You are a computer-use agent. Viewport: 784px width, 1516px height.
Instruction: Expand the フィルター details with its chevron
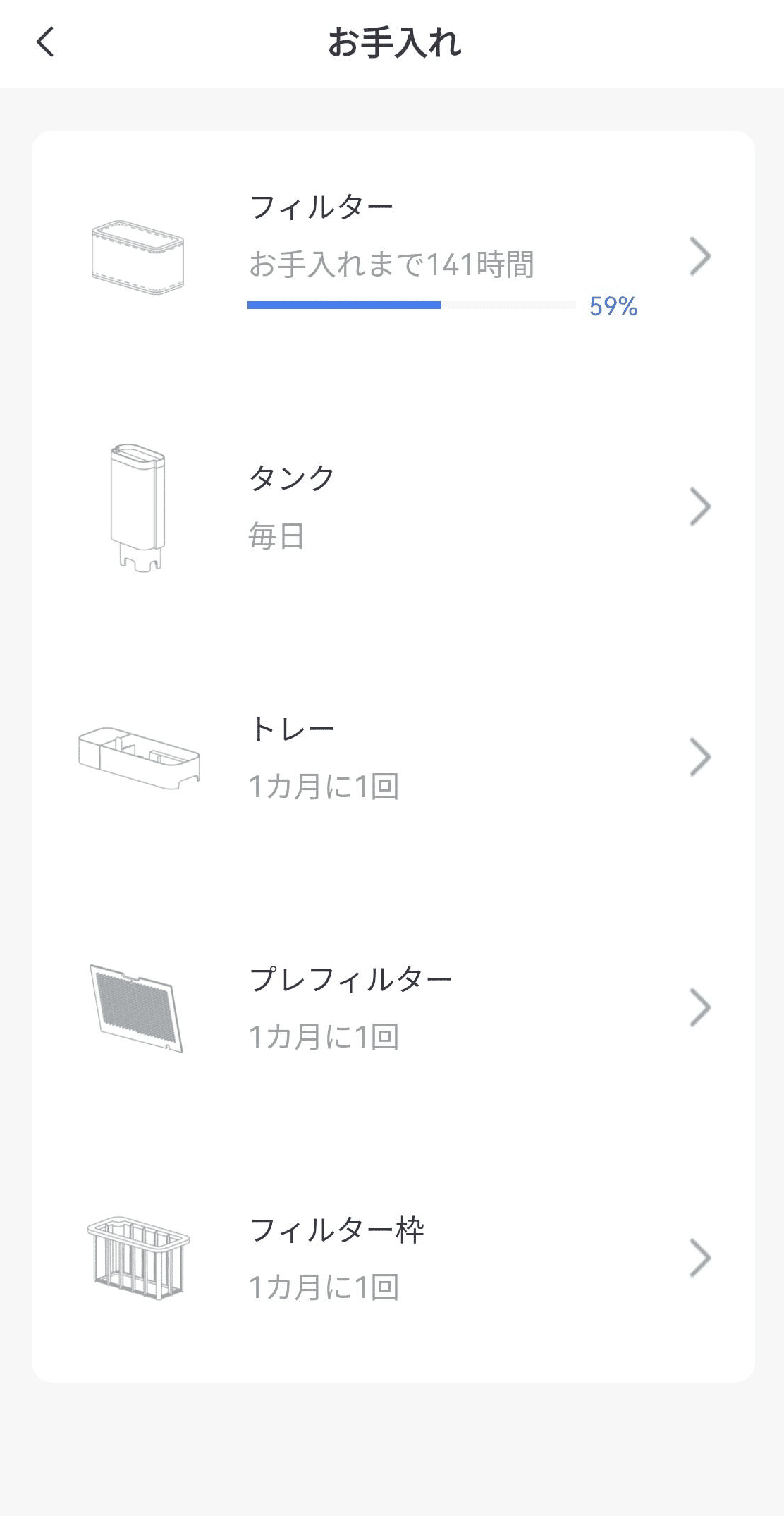click(x=699, y=257)
